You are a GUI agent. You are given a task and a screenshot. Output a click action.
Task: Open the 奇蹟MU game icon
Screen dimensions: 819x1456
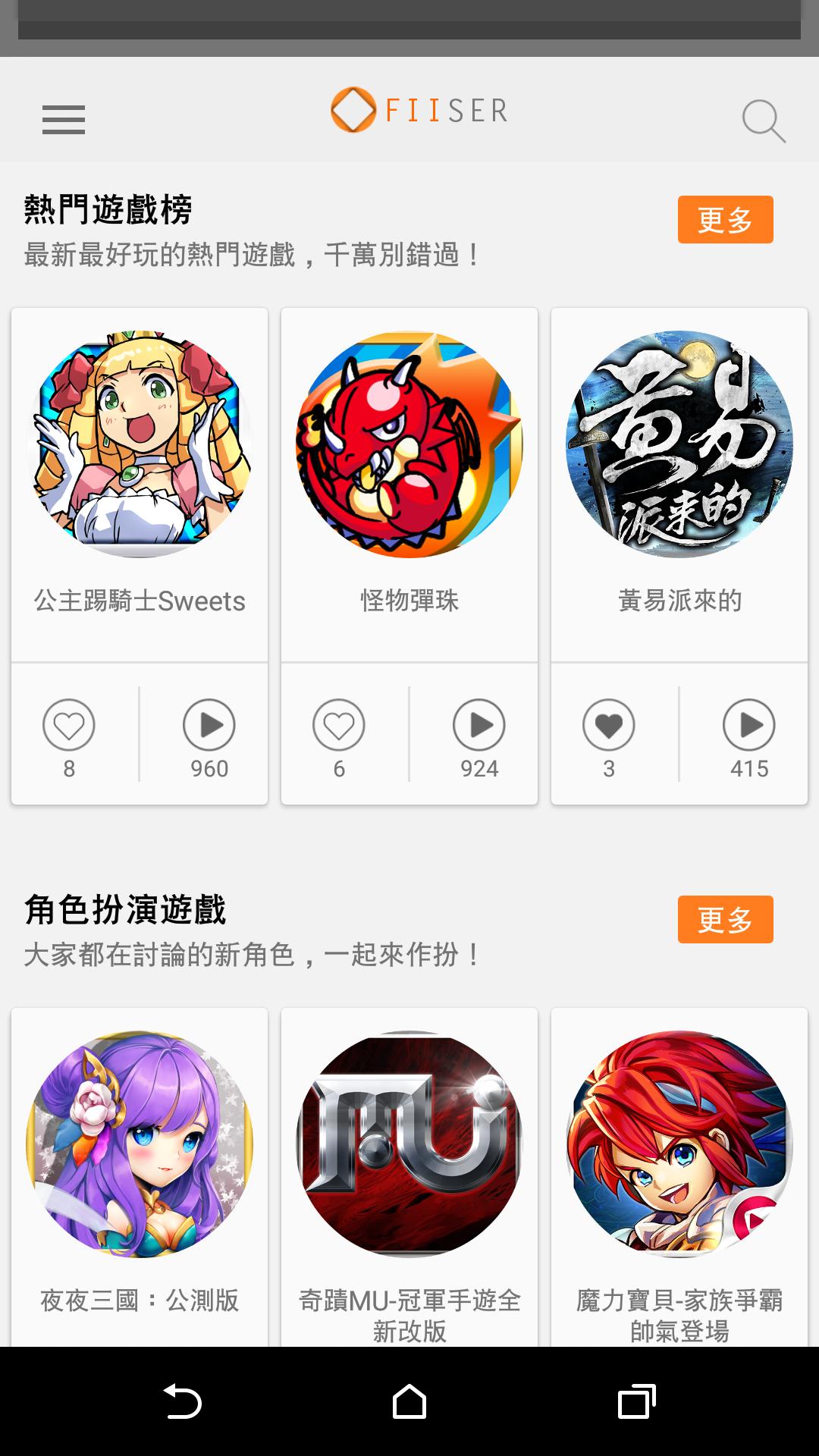[409, 1145]
